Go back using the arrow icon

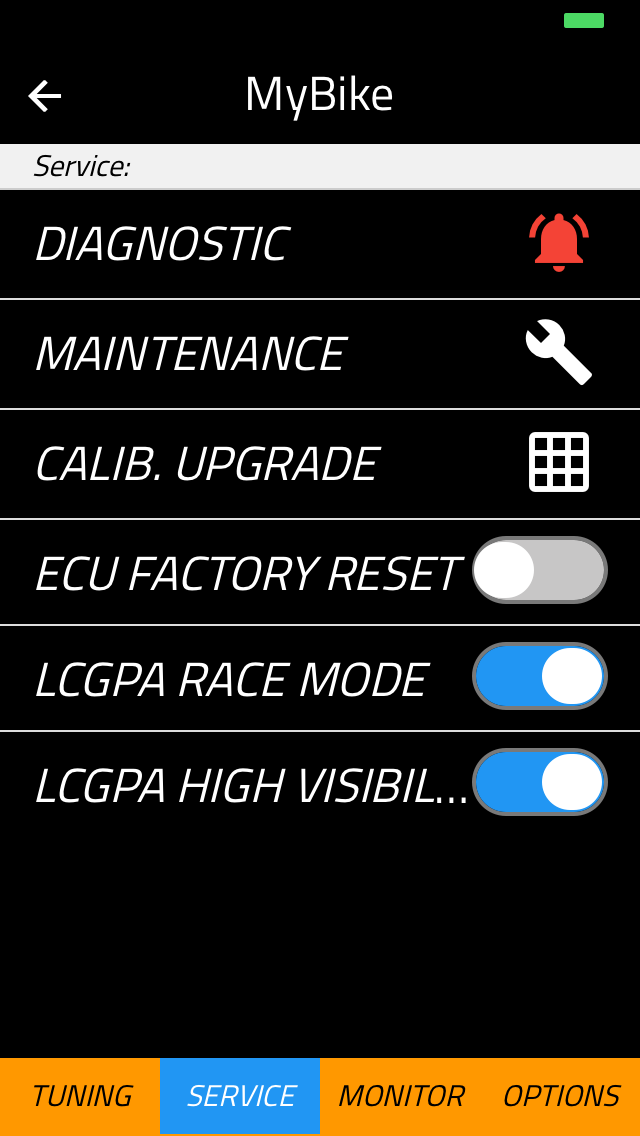point(45,96)
